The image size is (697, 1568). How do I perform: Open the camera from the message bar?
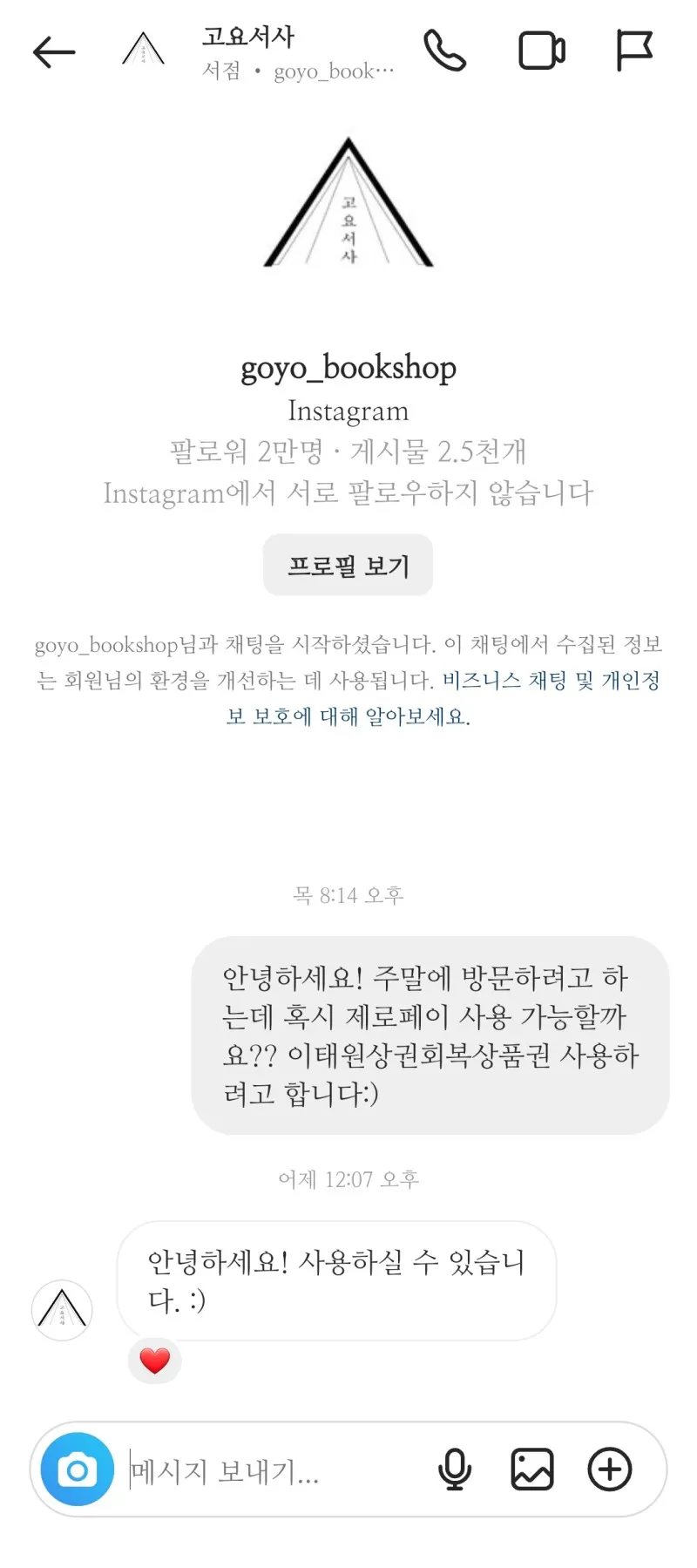(78, 1470)
